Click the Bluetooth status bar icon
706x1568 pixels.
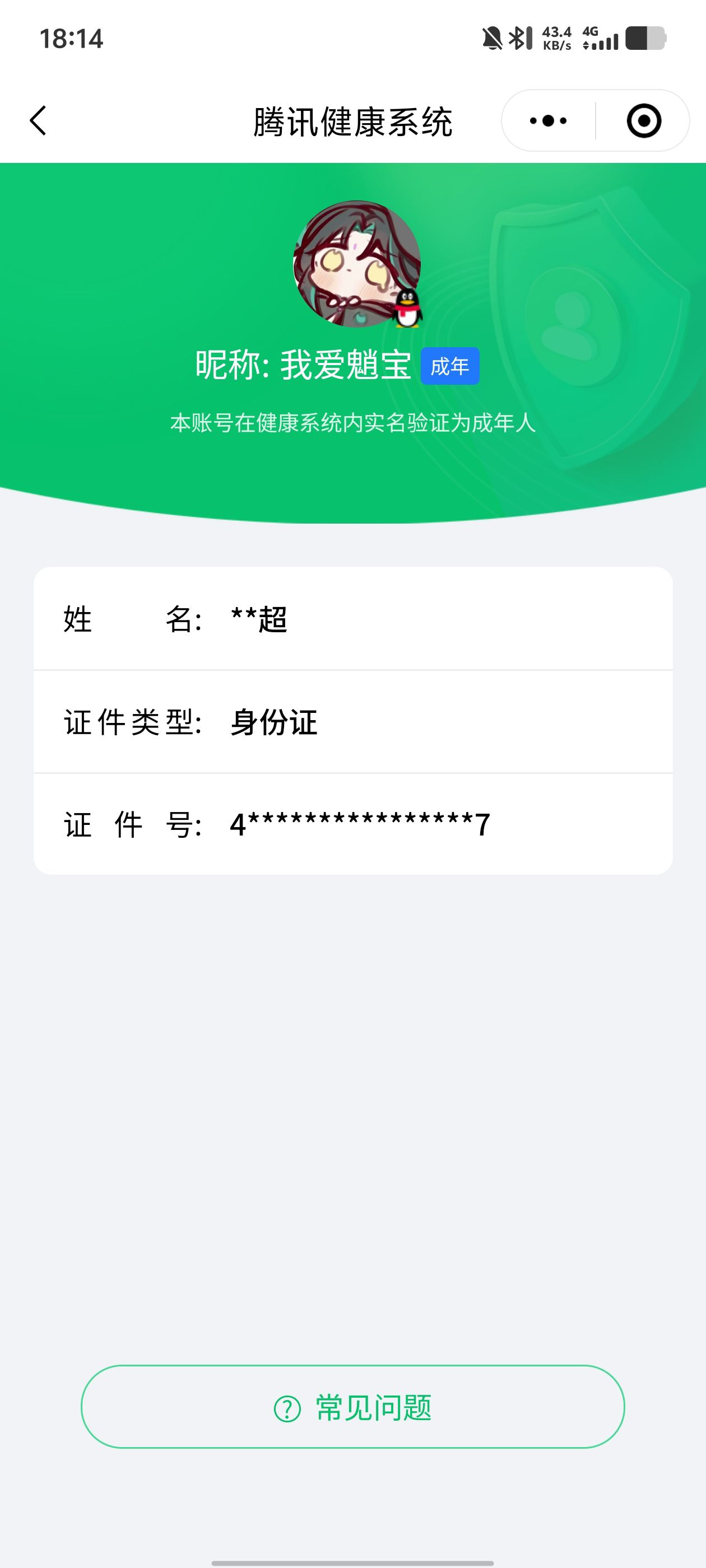(x=517, y=40)
